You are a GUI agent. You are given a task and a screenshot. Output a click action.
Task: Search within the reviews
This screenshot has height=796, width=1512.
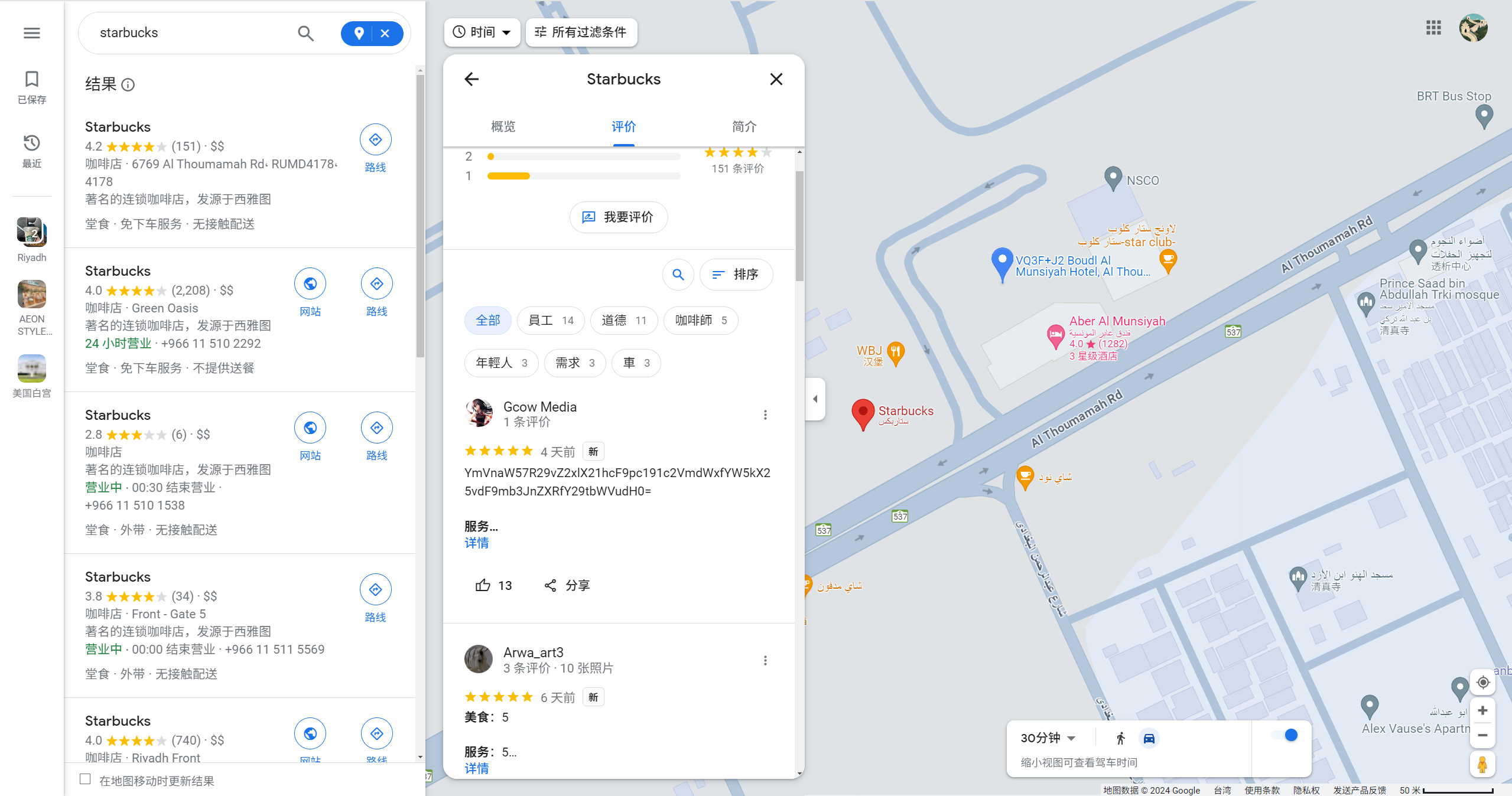point(678,275)
